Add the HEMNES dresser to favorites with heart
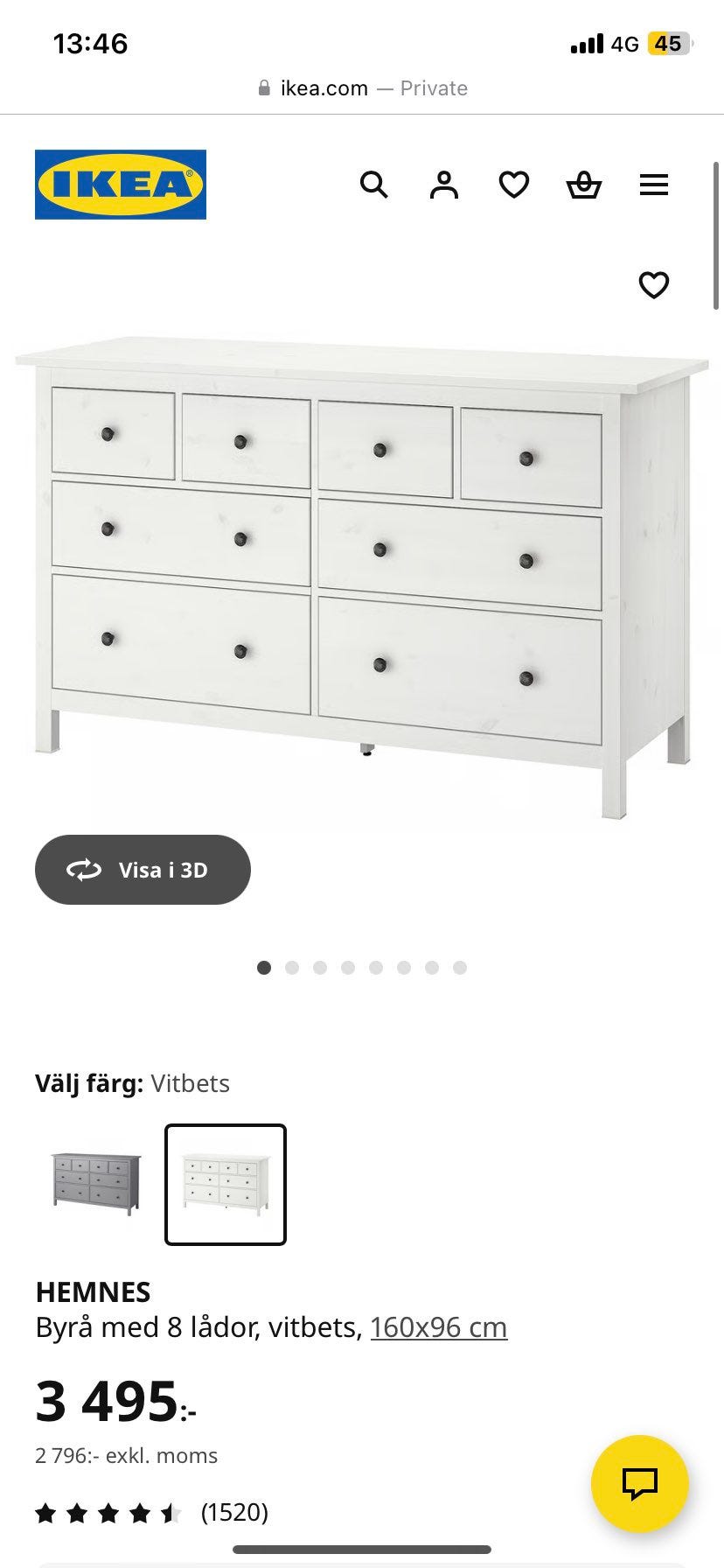This screenshot has width=724, height=1568. (653, 284)
